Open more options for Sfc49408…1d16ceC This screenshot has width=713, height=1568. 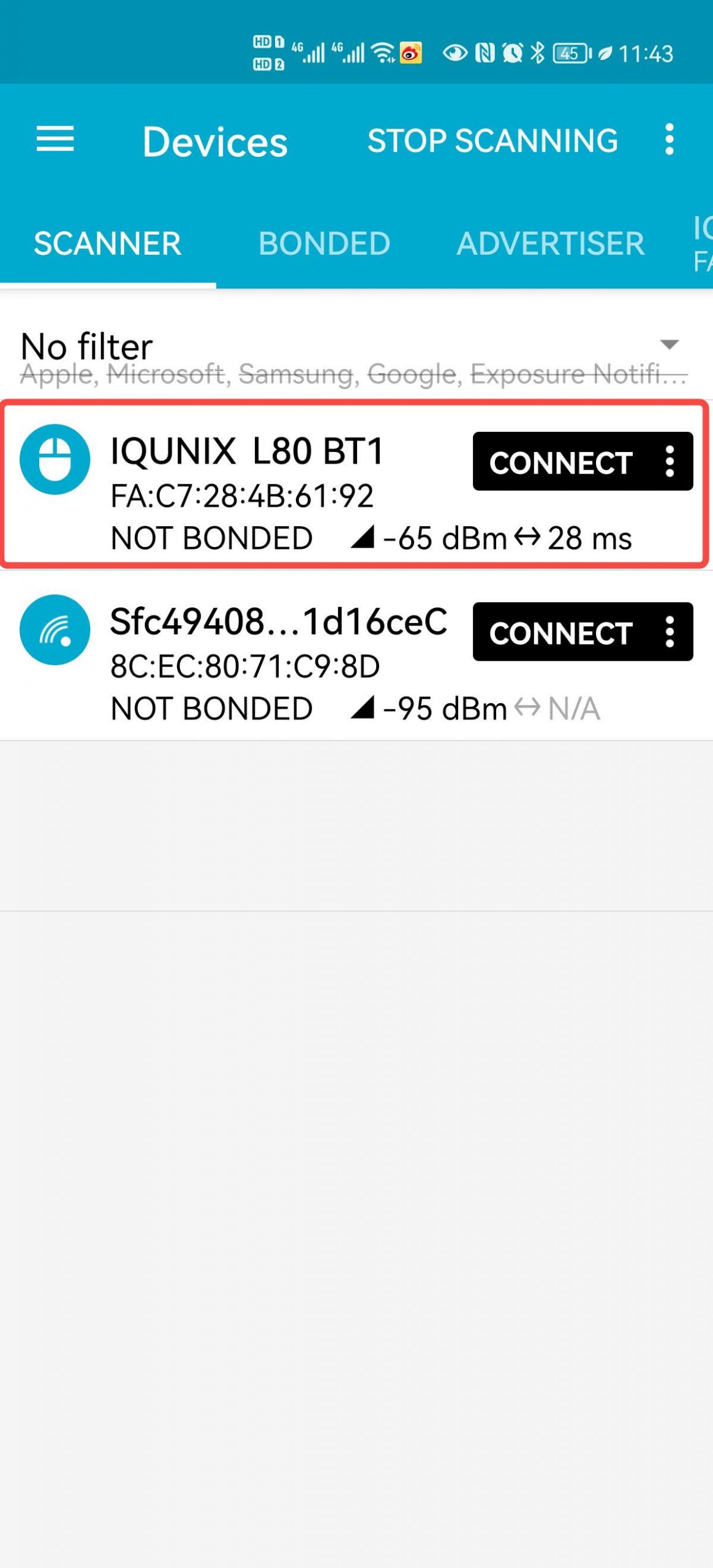pos(671,631)
